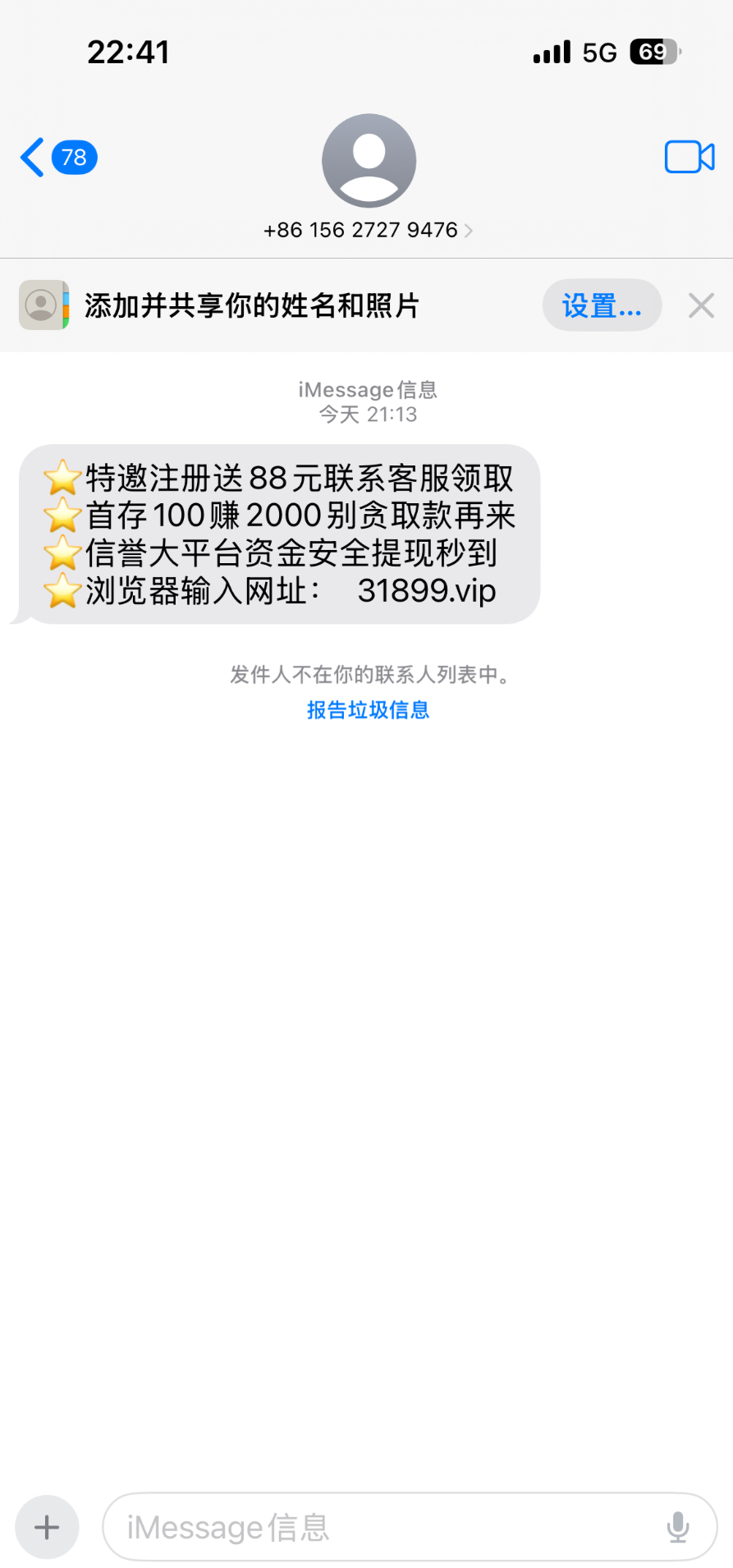This screenshot has height=1568, width=733.
Task: Open the plus attachments menu
Action: (47, 1527)
